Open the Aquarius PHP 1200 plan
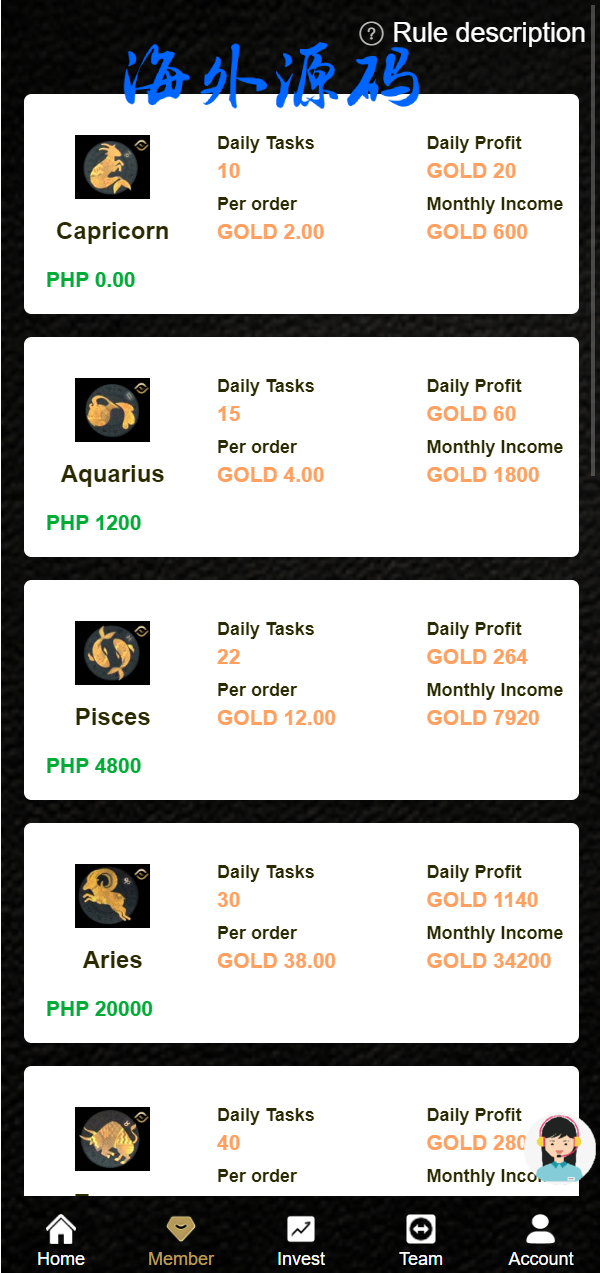600x1273 pixels. (301, 447)
